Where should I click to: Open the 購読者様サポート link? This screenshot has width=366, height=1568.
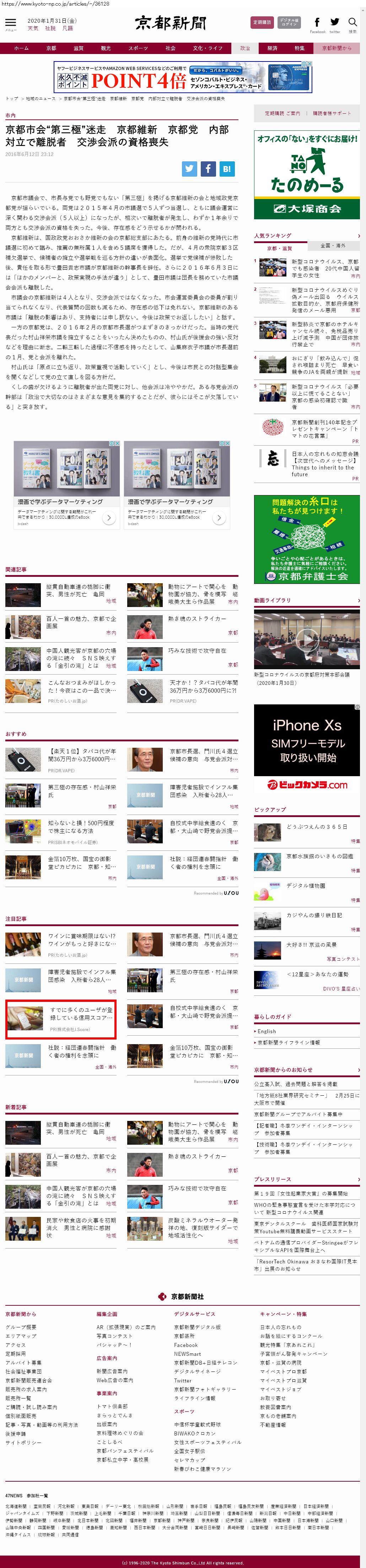pos(332,113)
